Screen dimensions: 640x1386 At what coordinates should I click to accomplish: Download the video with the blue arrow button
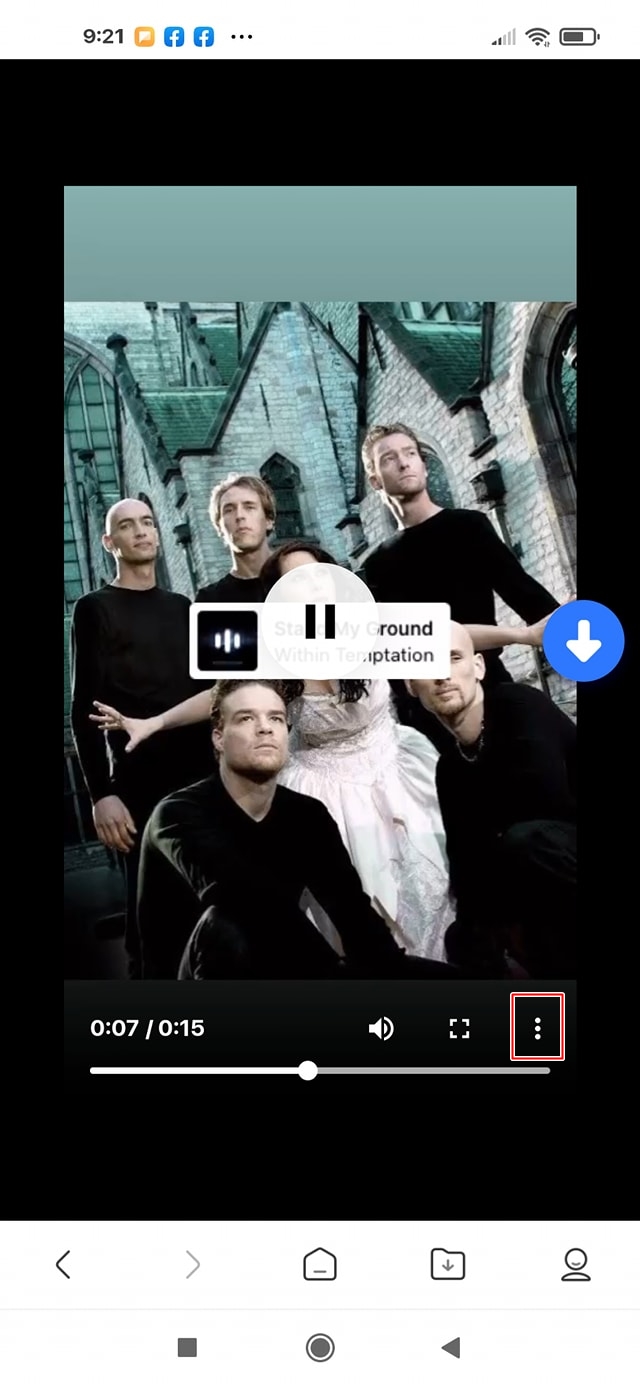coord(584,642)
